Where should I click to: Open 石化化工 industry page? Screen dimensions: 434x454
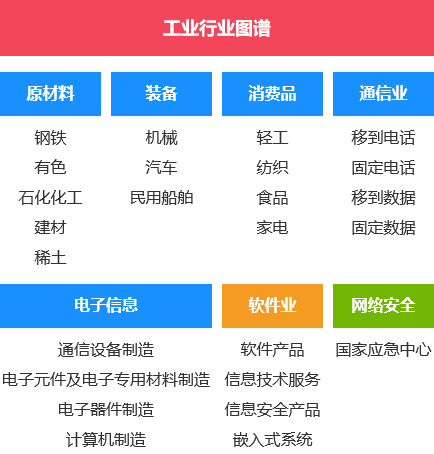[x=50, y=198]
